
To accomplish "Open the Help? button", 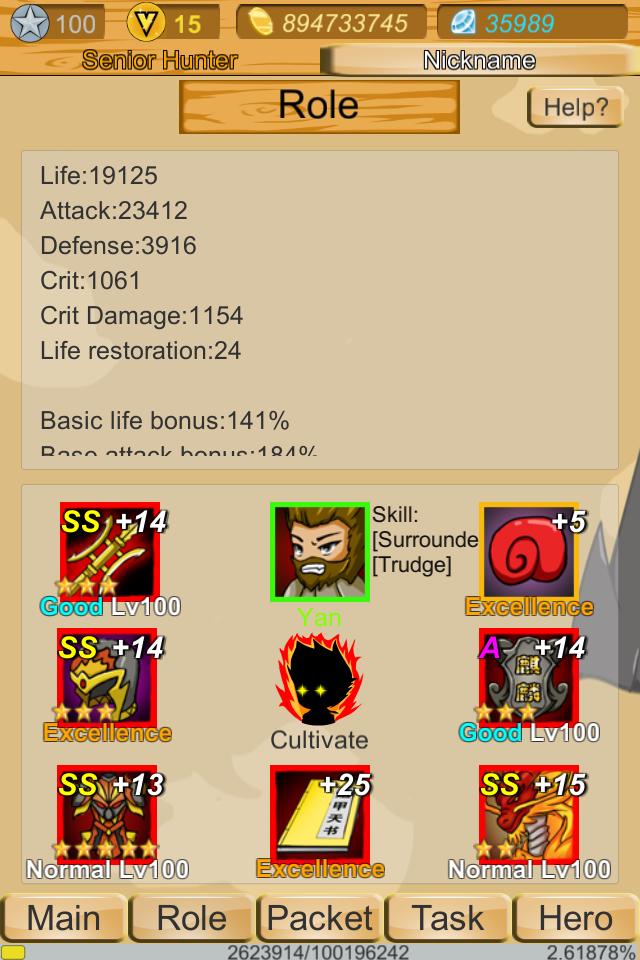I will (x=568, y=107).
